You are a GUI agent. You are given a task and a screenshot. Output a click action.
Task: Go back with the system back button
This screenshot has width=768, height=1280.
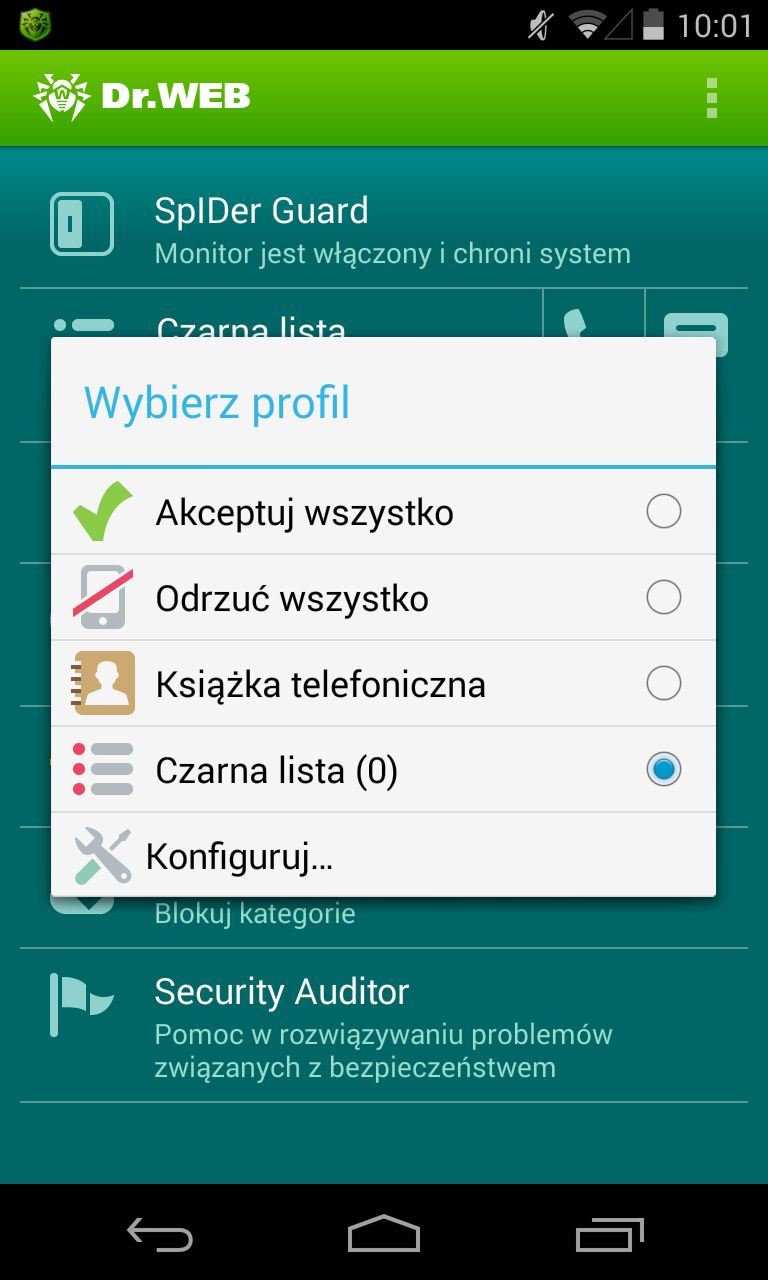click(x=160, y=1234)
